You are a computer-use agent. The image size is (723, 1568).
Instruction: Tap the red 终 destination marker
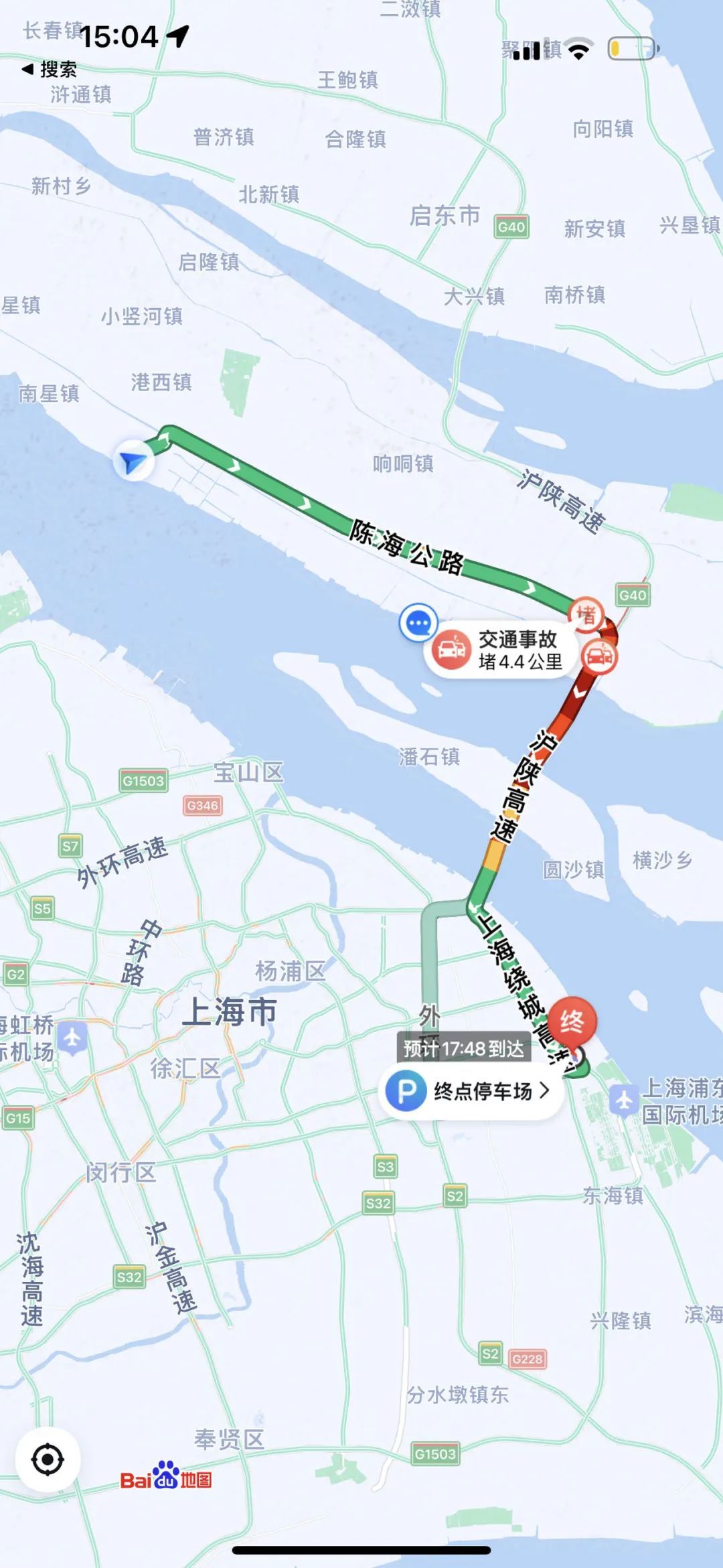pyautogui.click(x=571, y=1023)
